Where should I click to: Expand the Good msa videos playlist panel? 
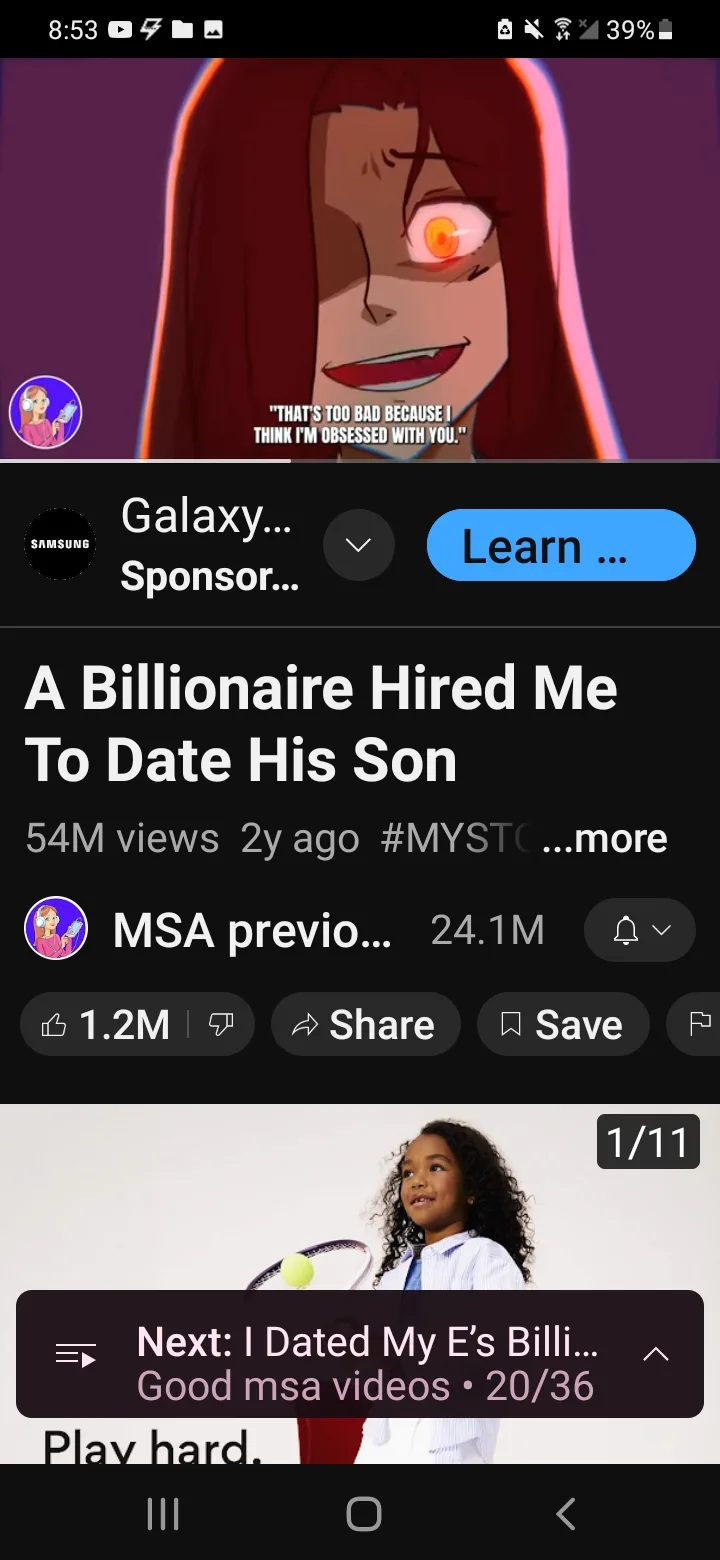point(655,1354)
